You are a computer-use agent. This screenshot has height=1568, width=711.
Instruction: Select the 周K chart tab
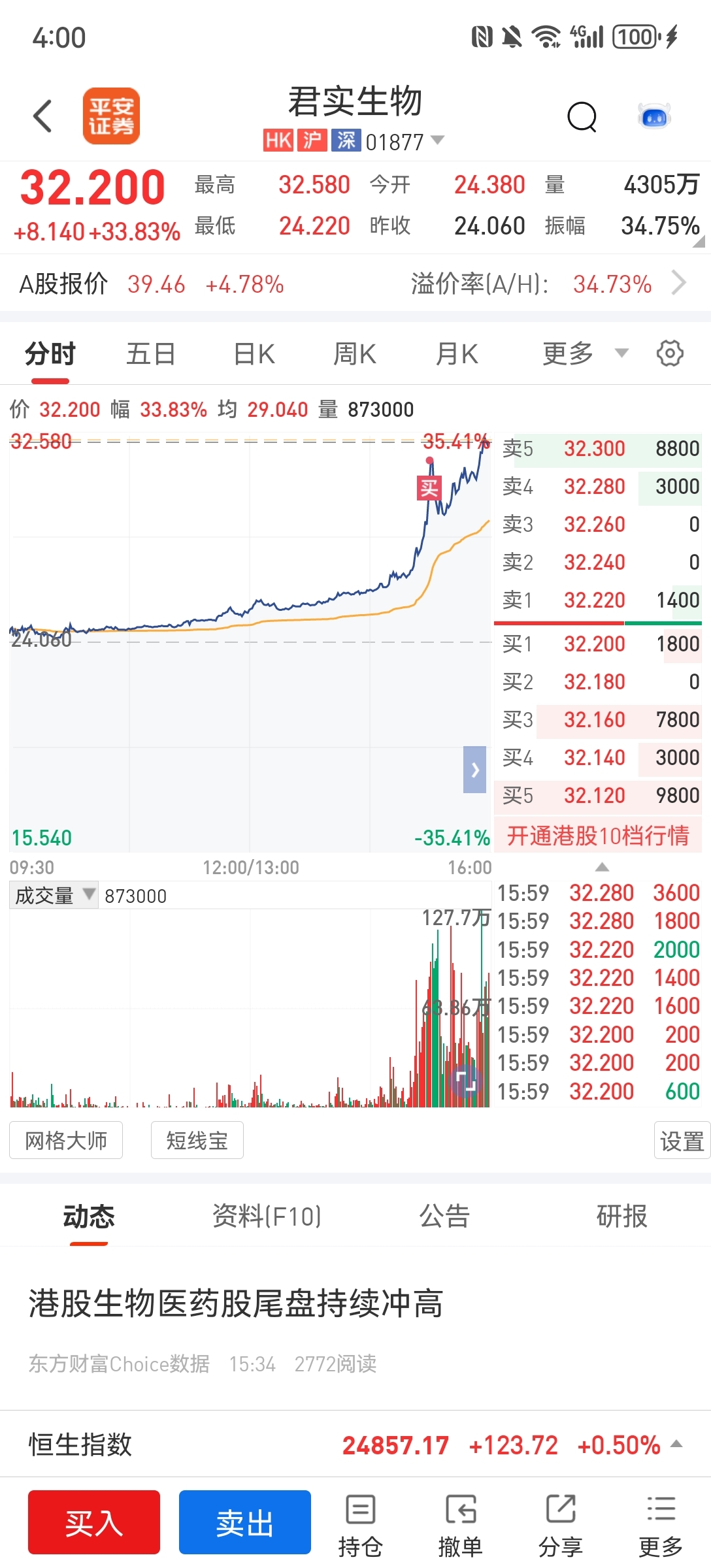[x=355, y=354]
